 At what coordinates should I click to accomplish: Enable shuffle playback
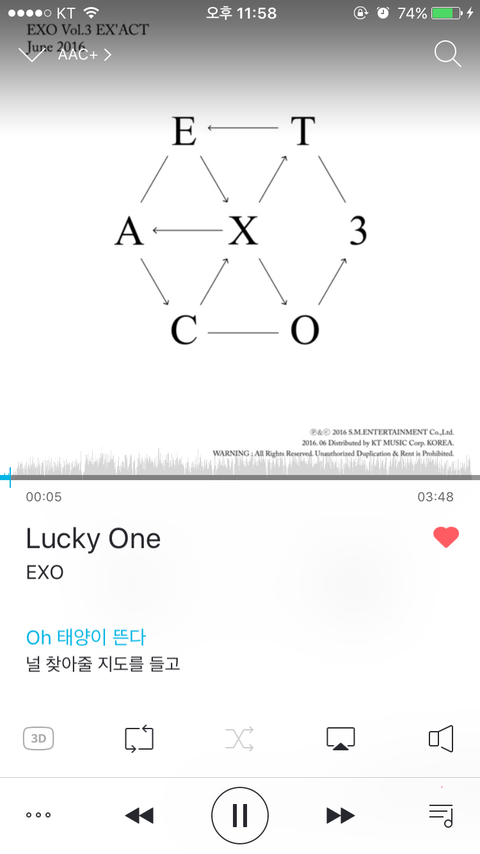pyautogui.click(x=239, y=739)
